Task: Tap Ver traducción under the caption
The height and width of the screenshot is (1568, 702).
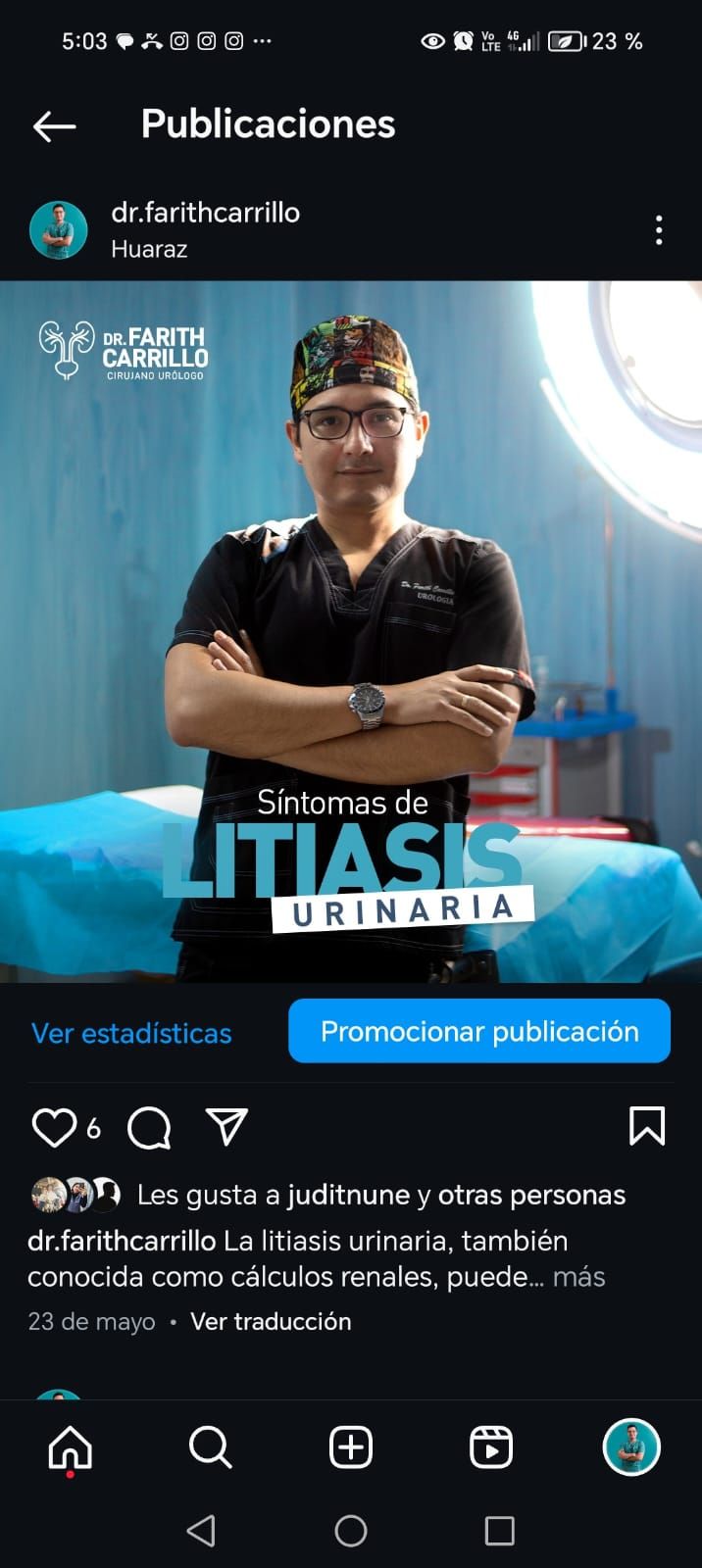Action: point(271,1321)
